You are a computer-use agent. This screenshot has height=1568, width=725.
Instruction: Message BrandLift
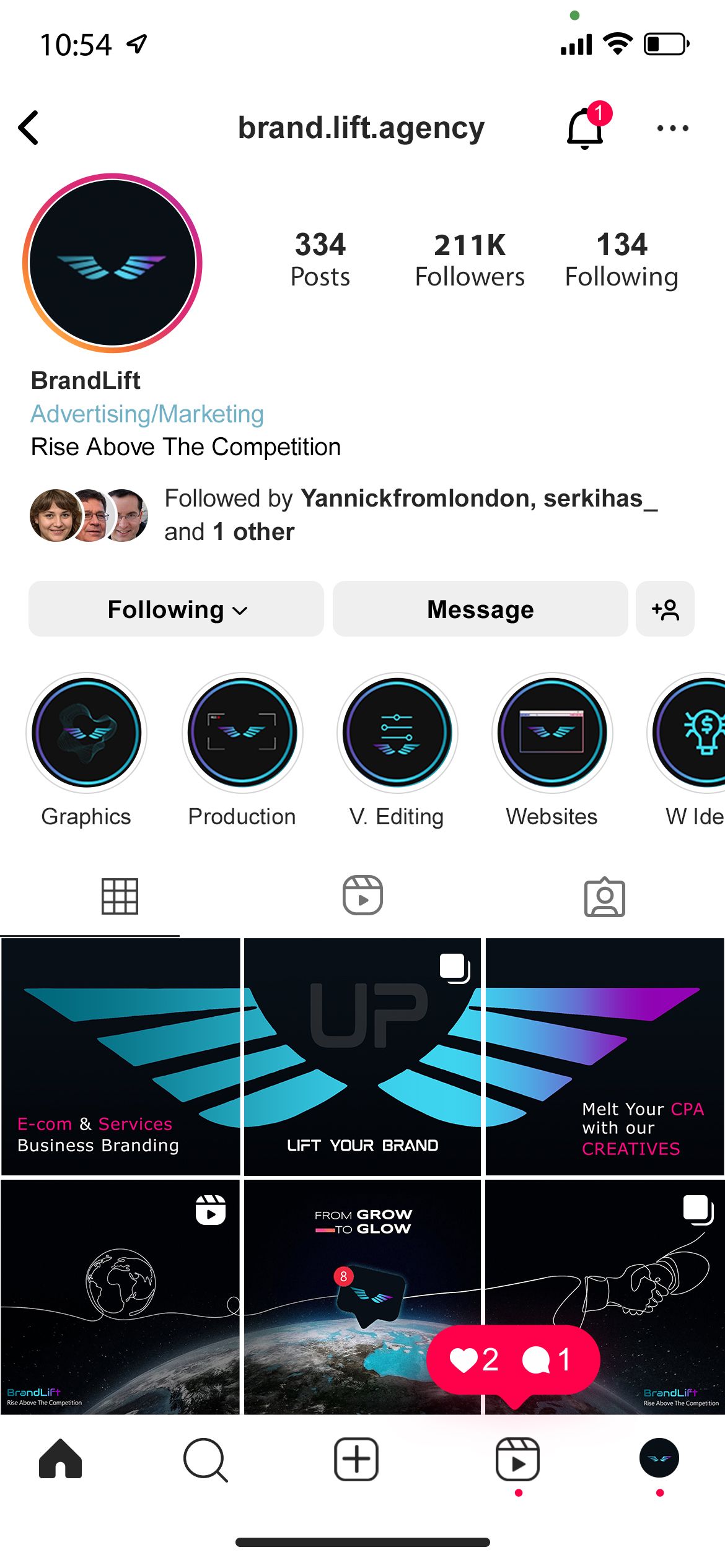(480, 609)
